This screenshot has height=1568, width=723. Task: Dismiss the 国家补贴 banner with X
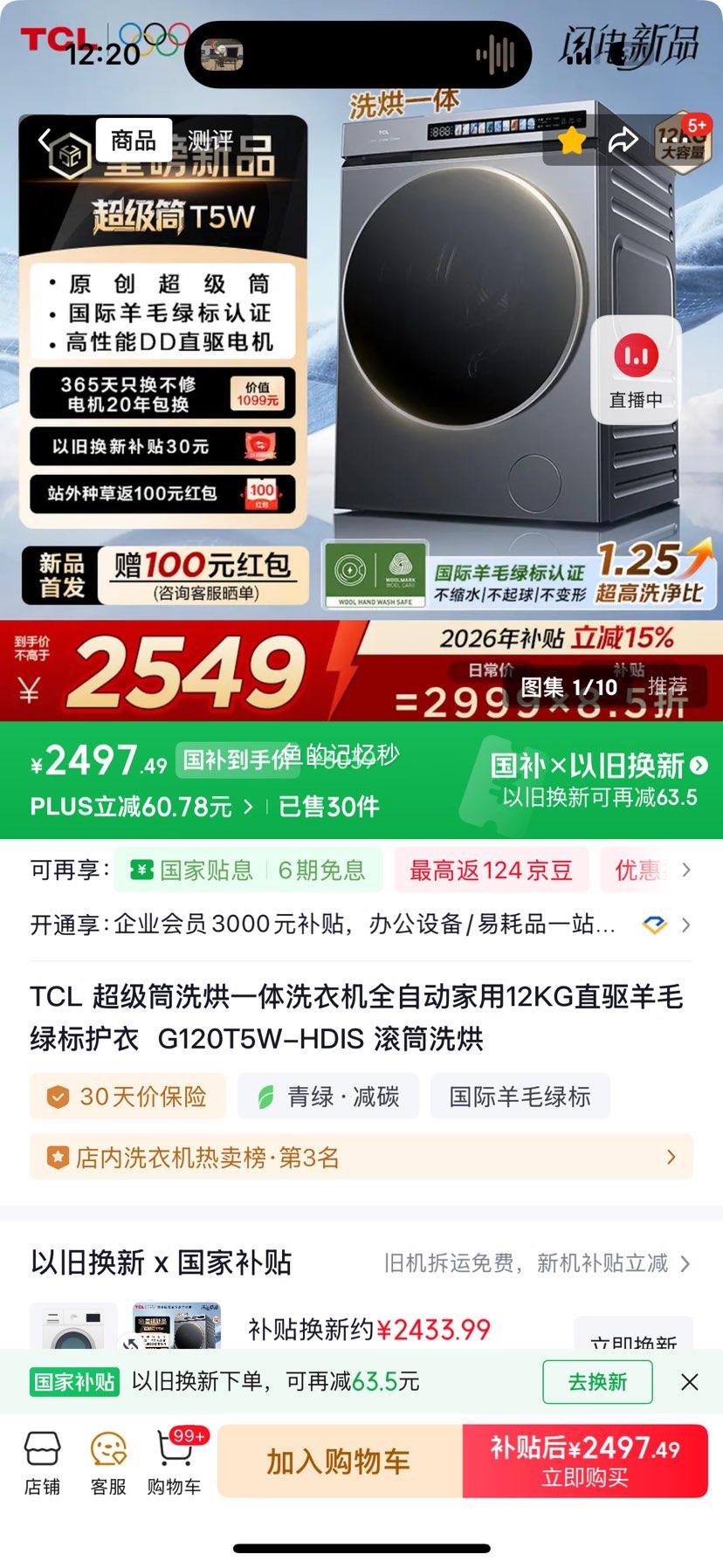click(689, 1382)
